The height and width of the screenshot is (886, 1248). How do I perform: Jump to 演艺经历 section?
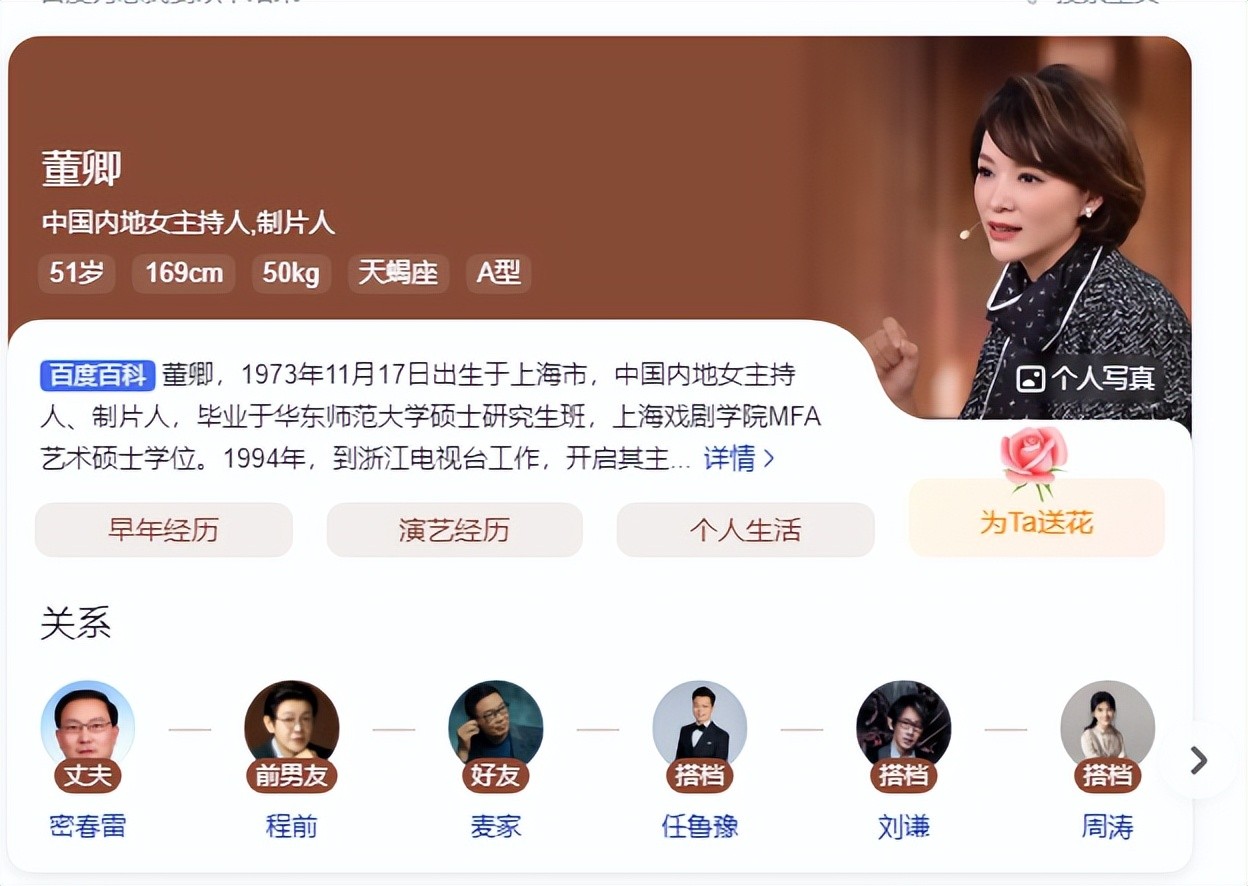coord(454,530)
